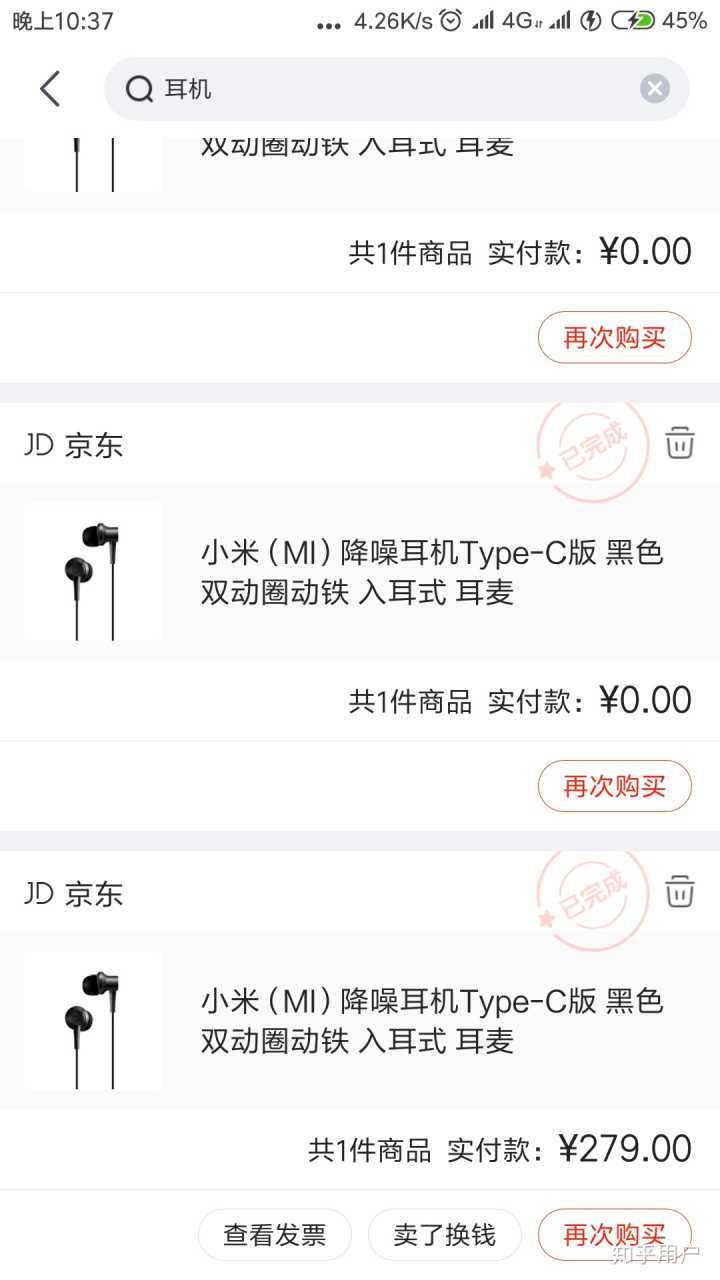Screen dimensions: 720x1280
Task: Delete the ¥279.00 order via trash icon
Action: (680, 890)
